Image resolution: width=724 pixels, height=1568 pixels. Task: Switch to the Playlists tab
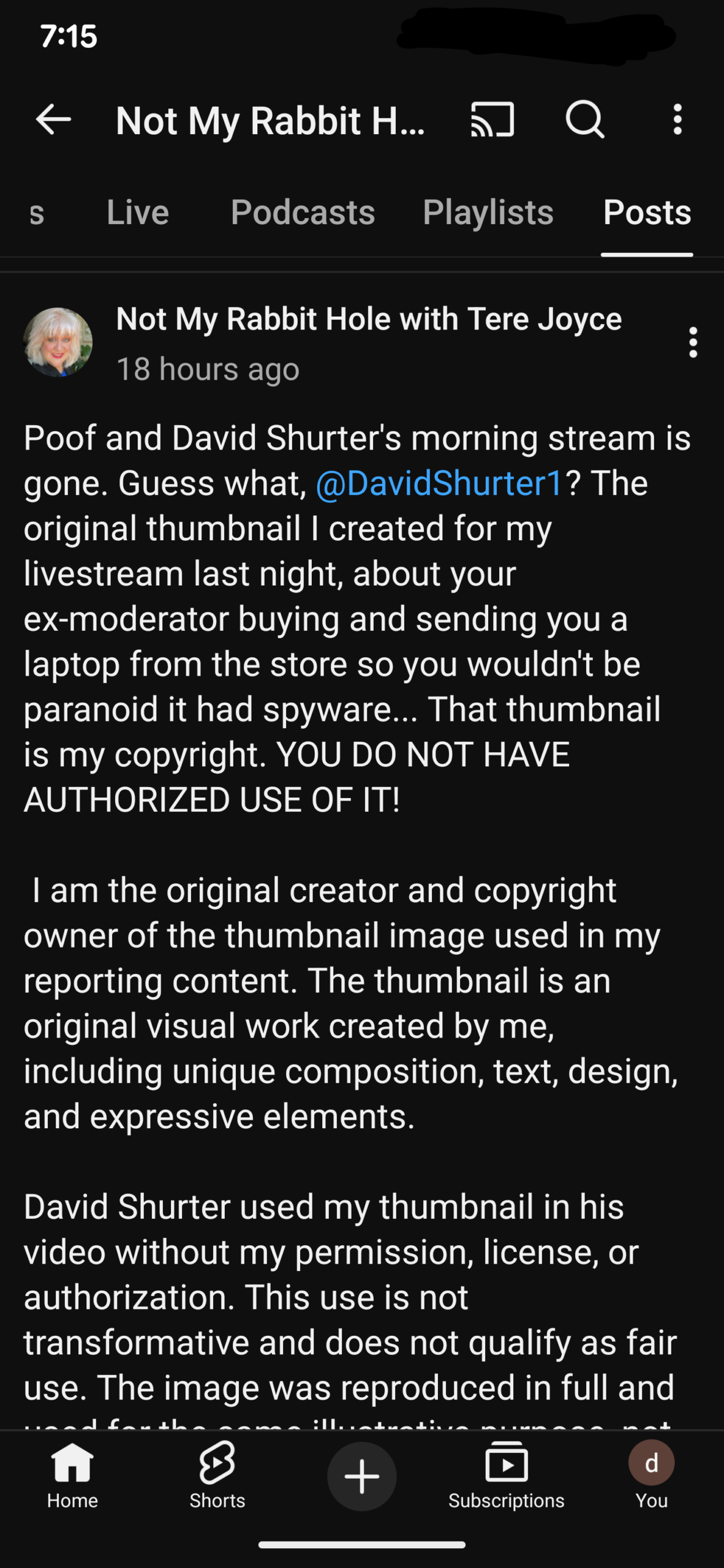[488, 213]
